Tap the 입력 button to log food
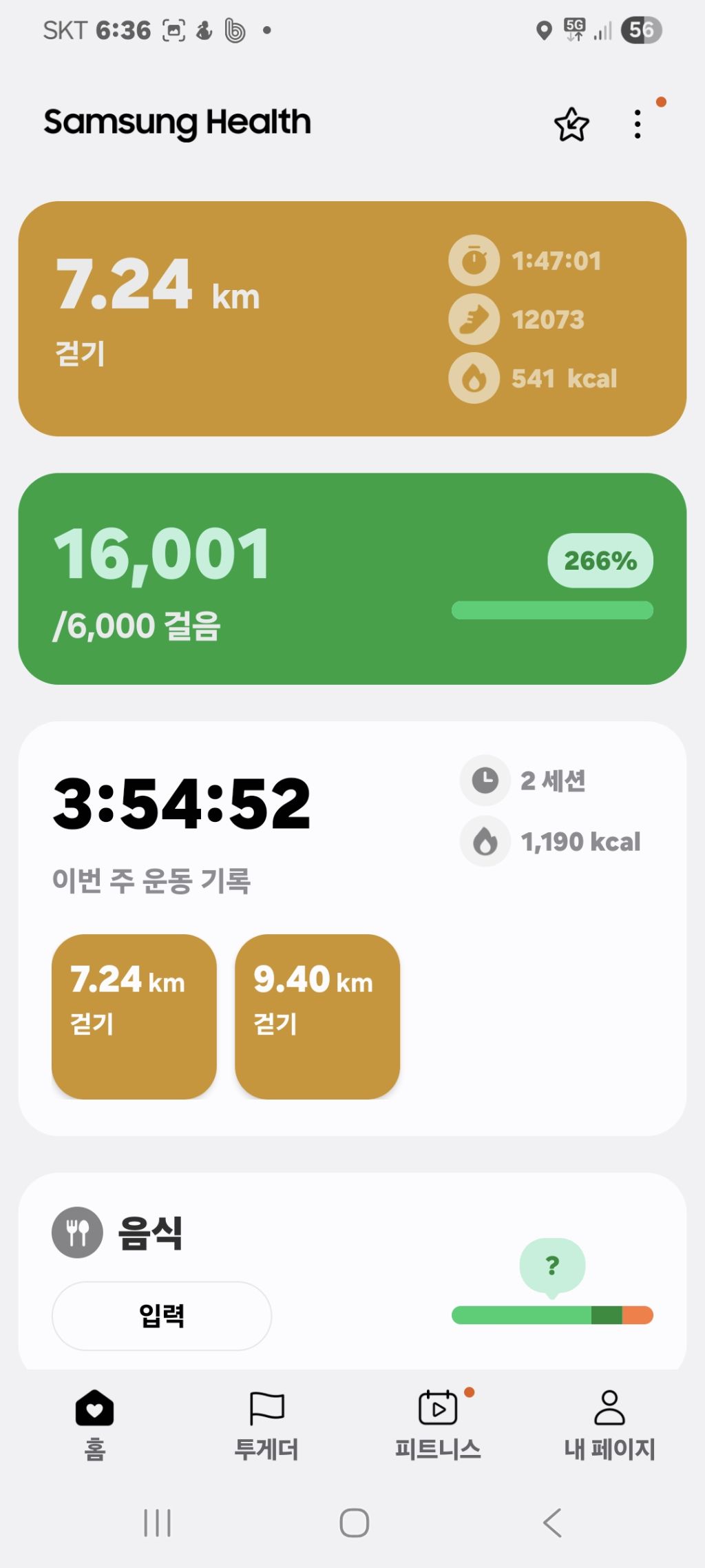This screenshot has width=705, height=1568. click(162, 1315)
